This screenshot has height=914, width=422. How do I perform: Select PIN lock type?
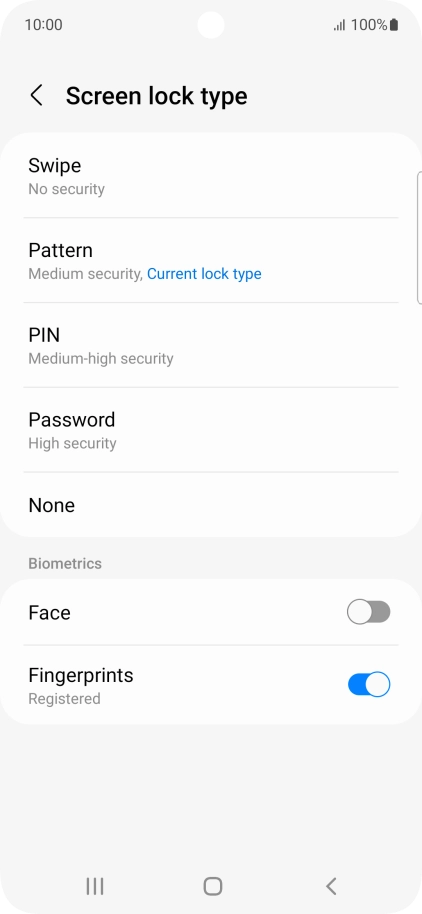[x=211, y=345]
